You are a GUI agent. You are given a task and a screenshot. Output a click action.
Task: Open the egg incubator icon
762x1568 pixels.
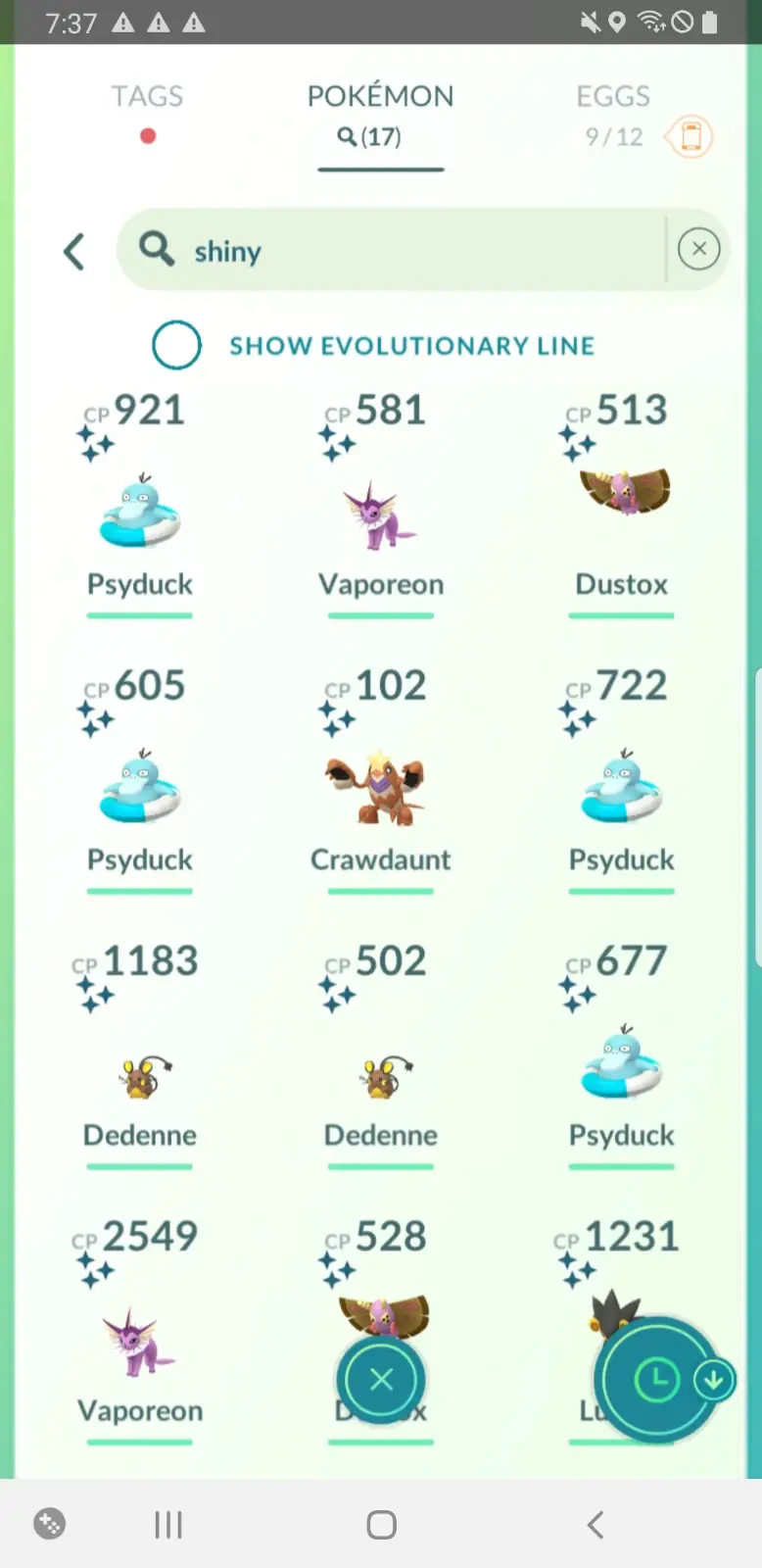tap(690, 136)
